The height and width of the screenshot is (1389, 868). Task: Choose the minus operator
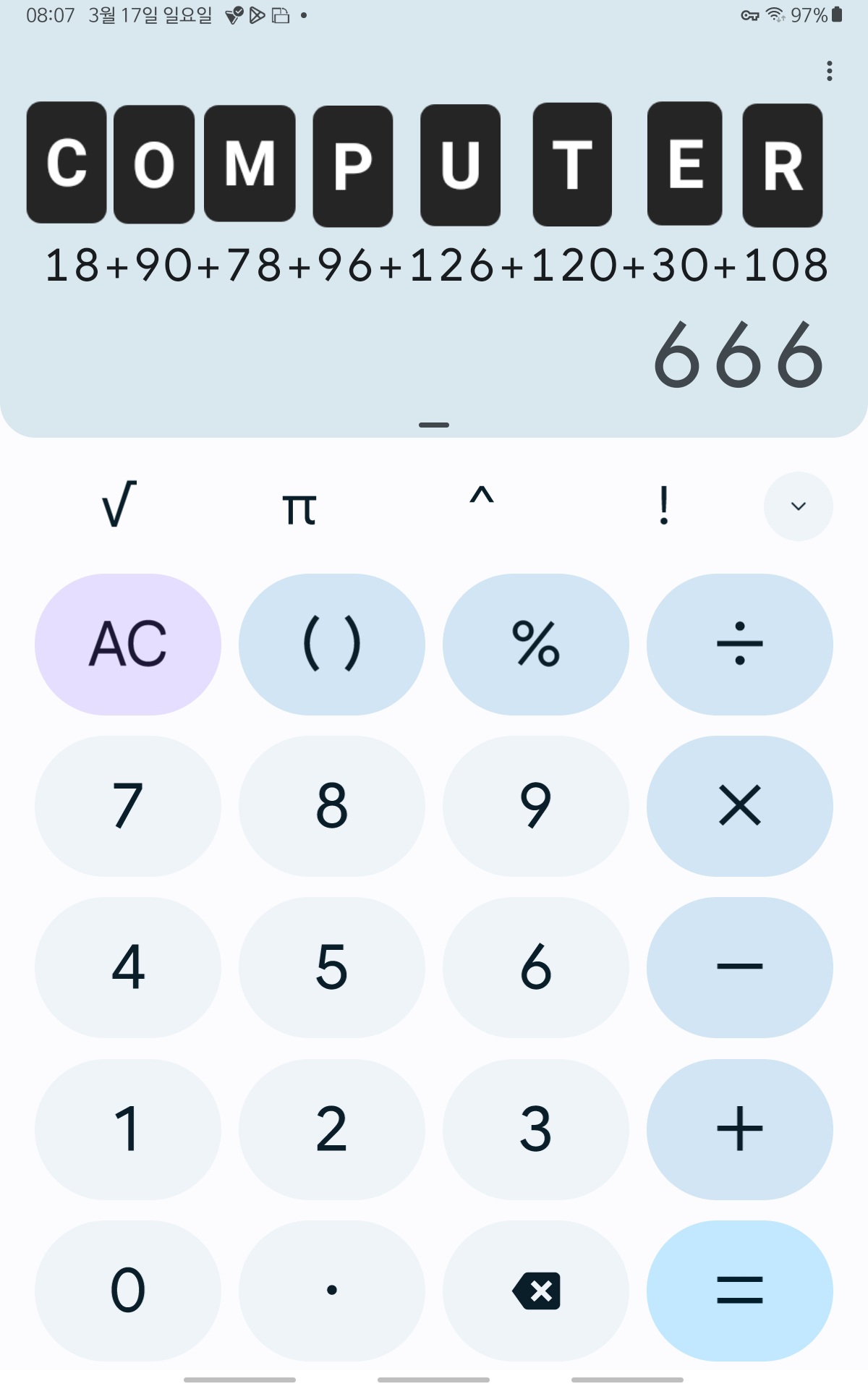pyautogui.click(x=740, y=967)
